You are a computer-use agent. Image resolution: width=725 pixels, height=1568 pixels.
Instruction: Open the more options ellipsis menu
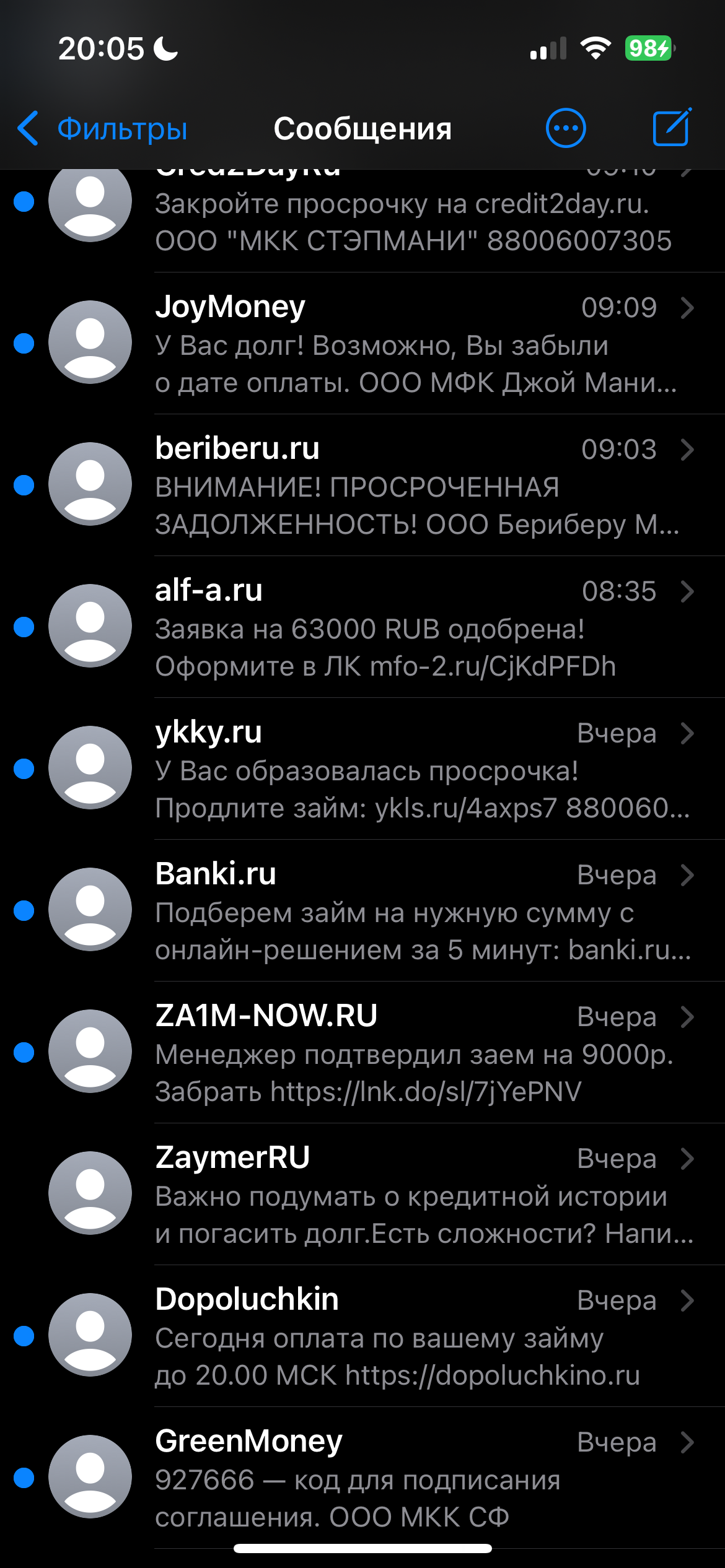point(565,129)
